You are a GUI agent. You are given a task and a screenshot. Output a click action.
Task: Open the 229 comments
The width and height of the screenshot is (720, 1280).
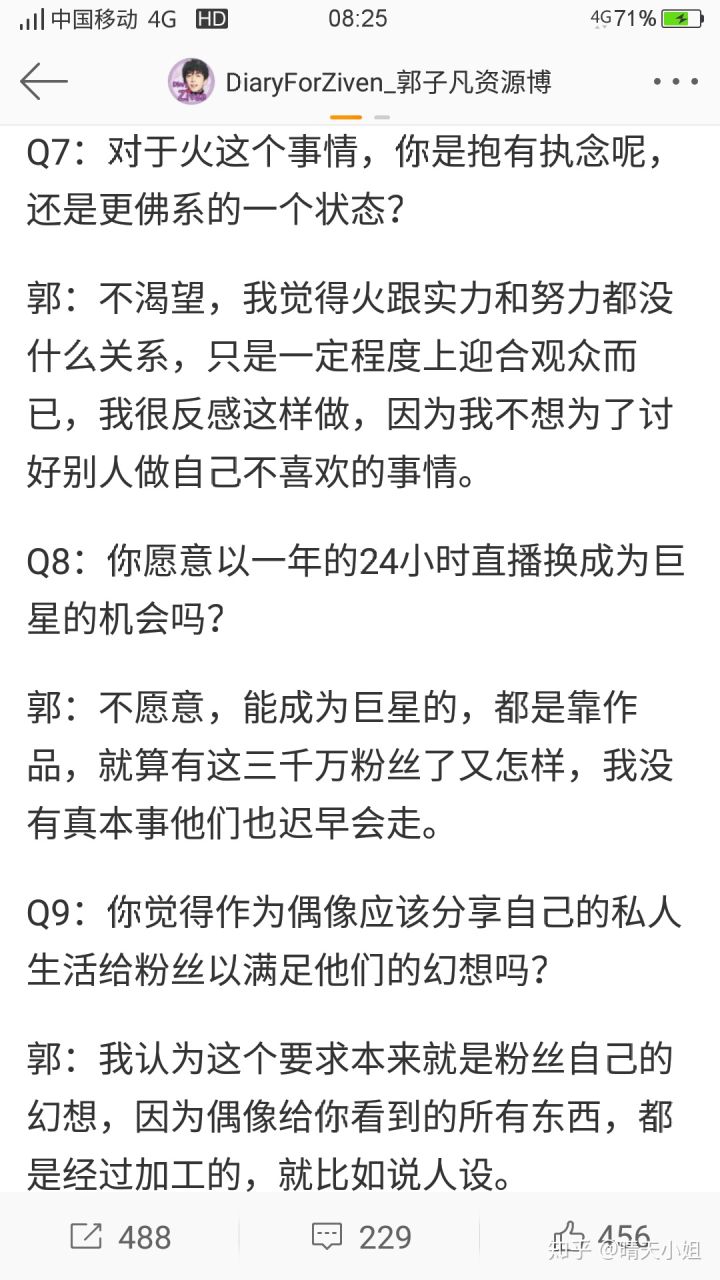click(x=360, y=1237)
